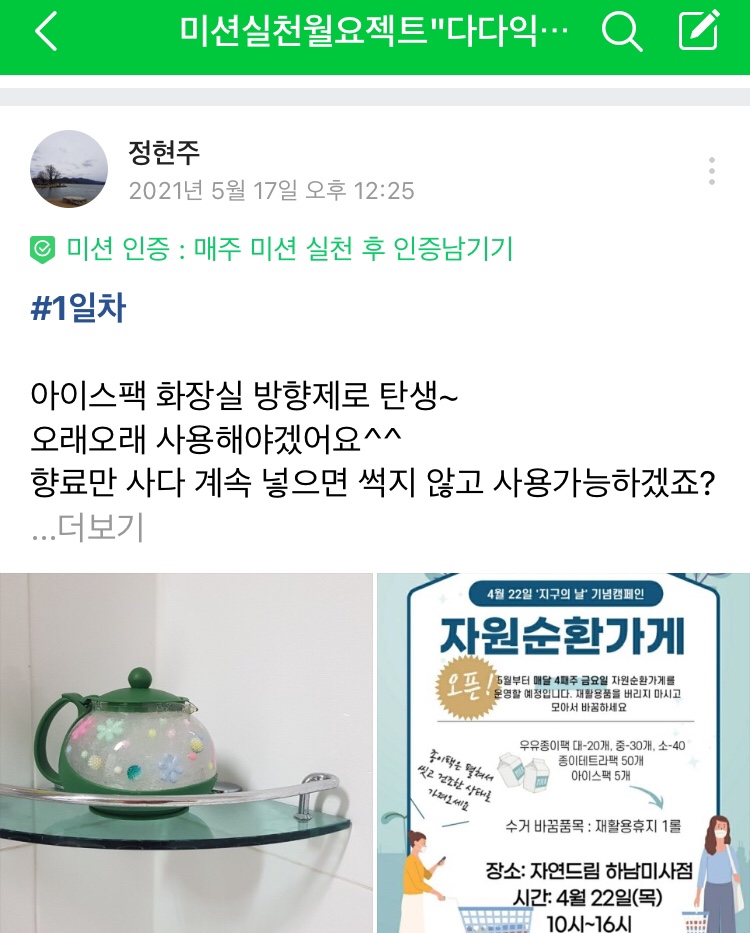Open search in the app bar
The height and width of the screenshot is (933, 750).
click(621, 32)
